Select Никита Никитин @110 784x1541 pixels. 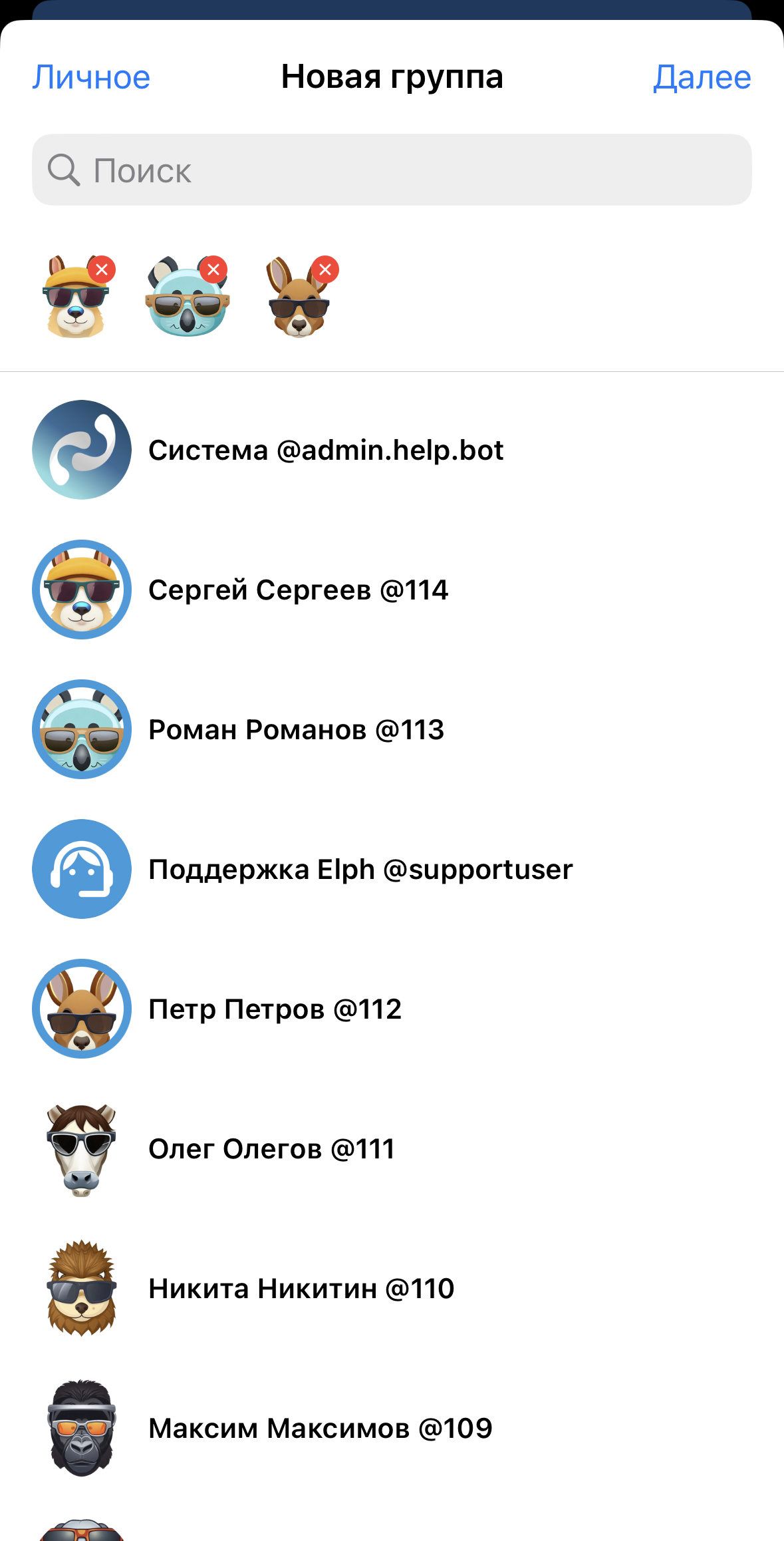(301, 1289)
